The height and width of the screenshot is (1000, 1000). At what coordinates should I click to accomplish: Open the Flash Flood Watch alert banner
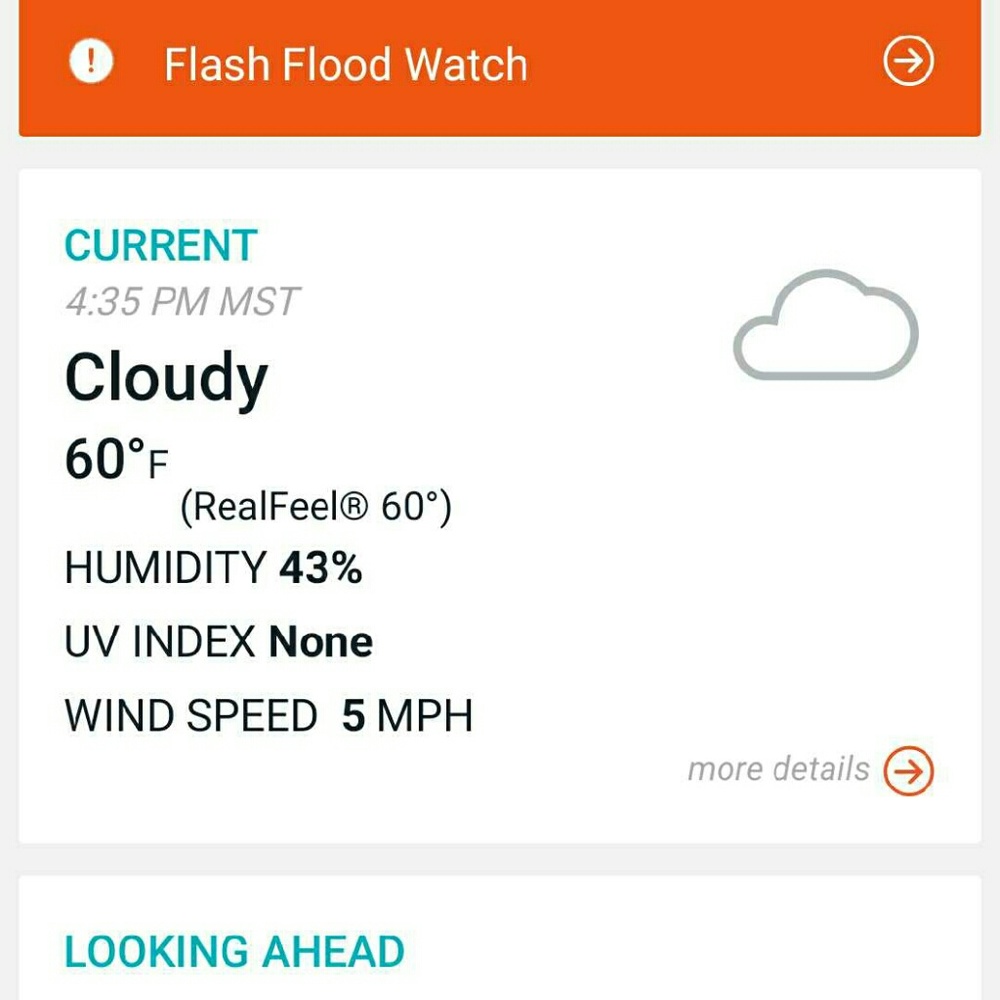coord(500,65)
